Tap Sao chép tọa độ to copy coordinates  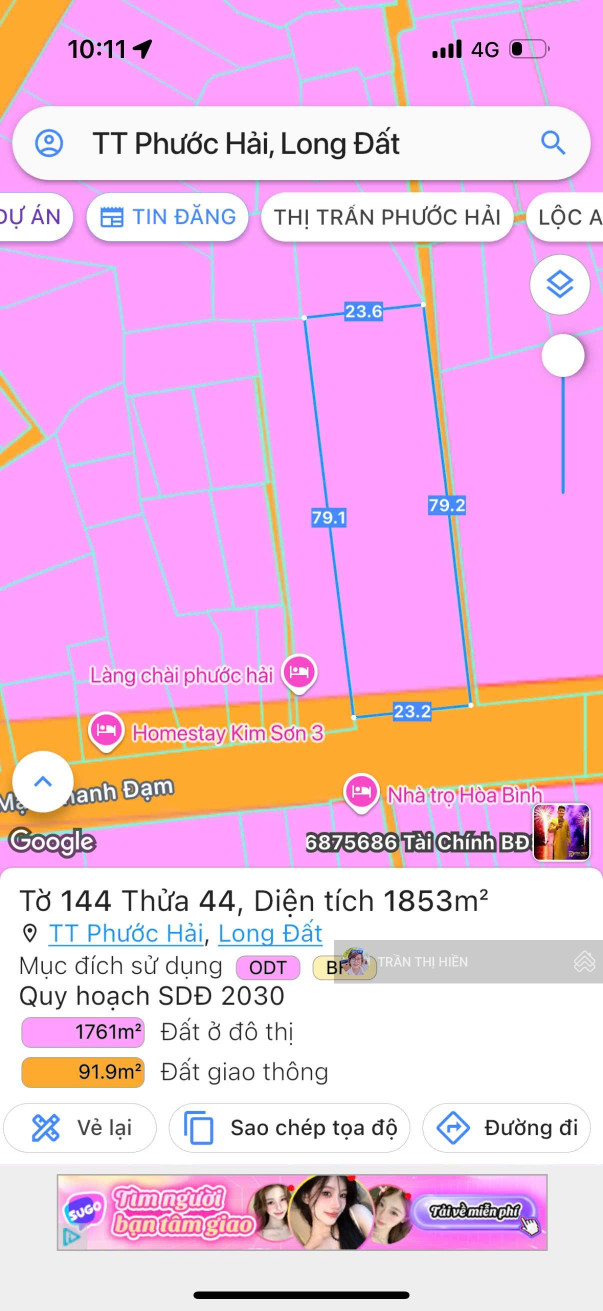(x=290, y=1128)
